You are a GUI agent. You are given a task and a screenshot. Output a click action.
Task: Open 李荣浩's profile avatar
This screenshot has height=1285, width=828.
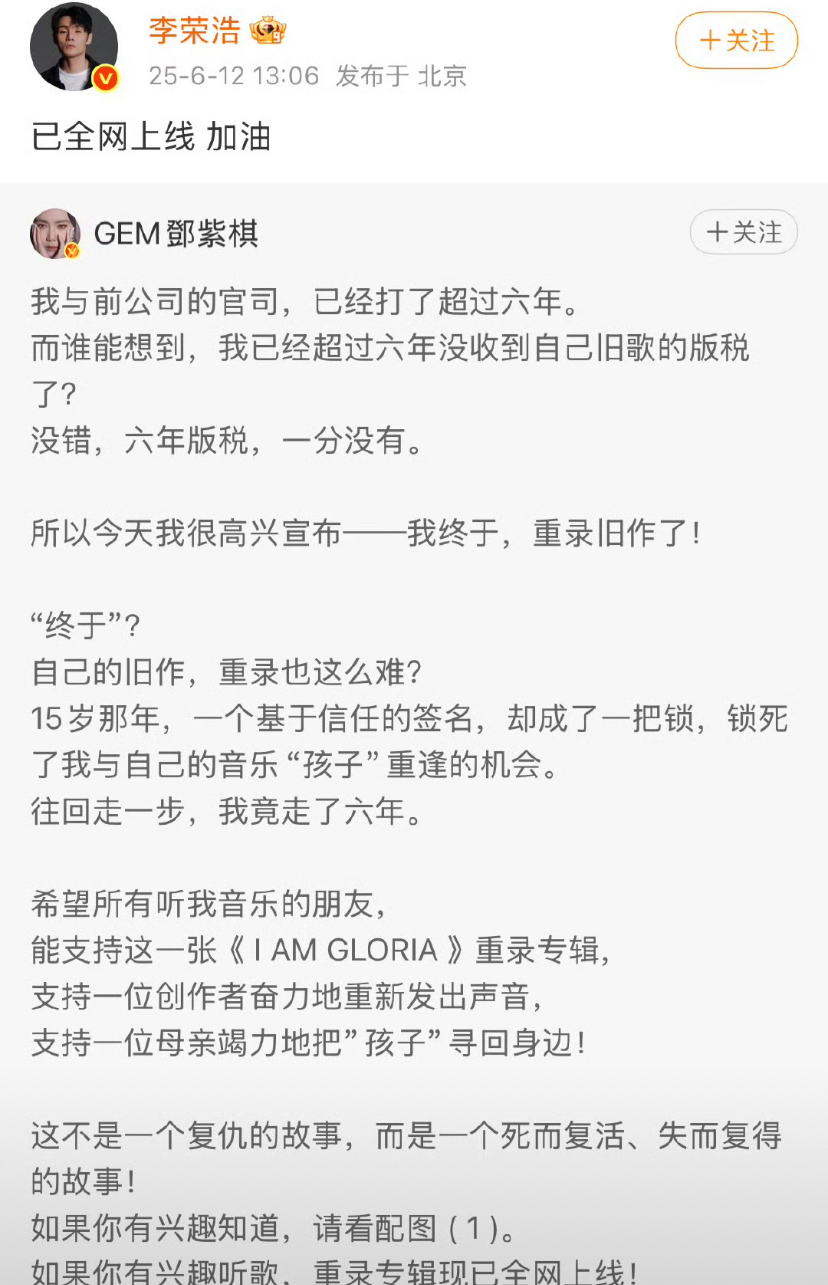click(73, 47)
